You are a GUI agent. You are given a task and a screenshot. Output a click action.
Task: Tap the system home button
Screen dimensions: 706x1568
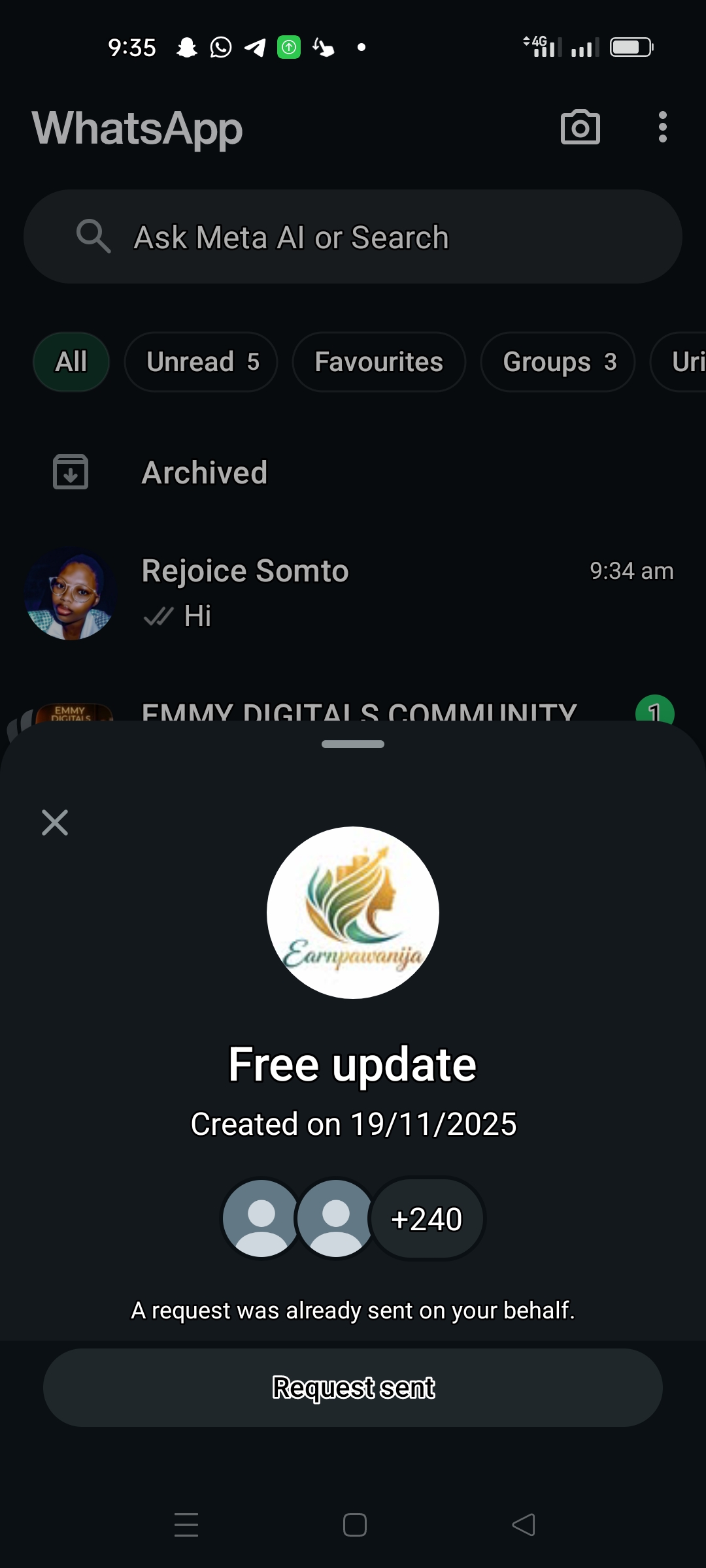354,1525
